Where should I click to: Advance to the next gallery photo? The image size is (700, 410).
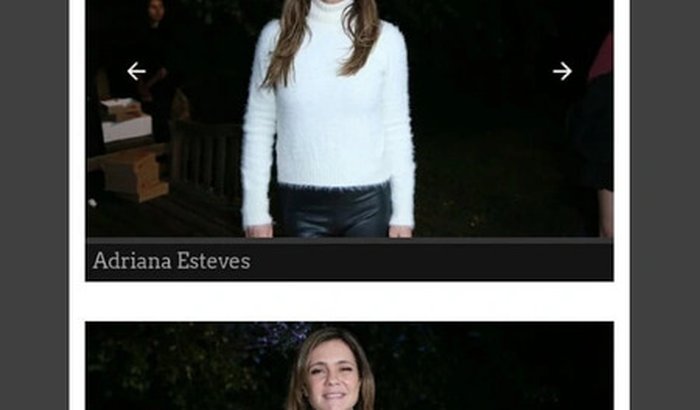click(562, 71)
